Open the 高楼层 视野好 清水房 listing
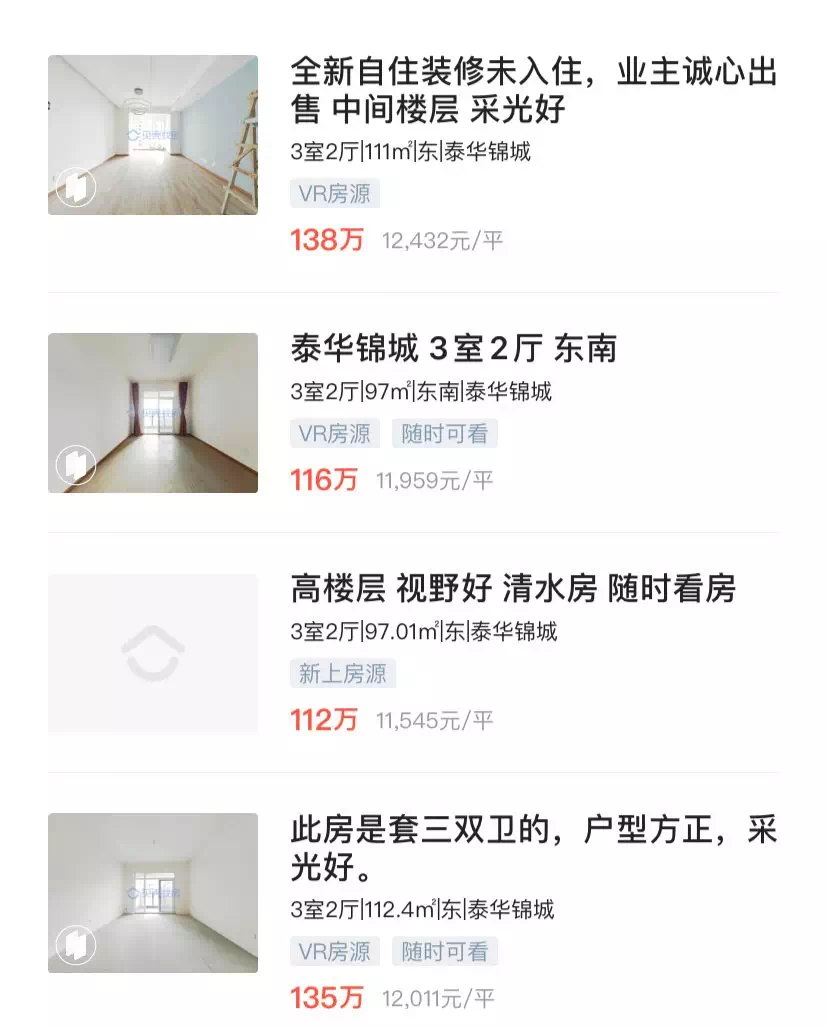The height and width of the screenshot is (1026, 828). pos(512,589)
